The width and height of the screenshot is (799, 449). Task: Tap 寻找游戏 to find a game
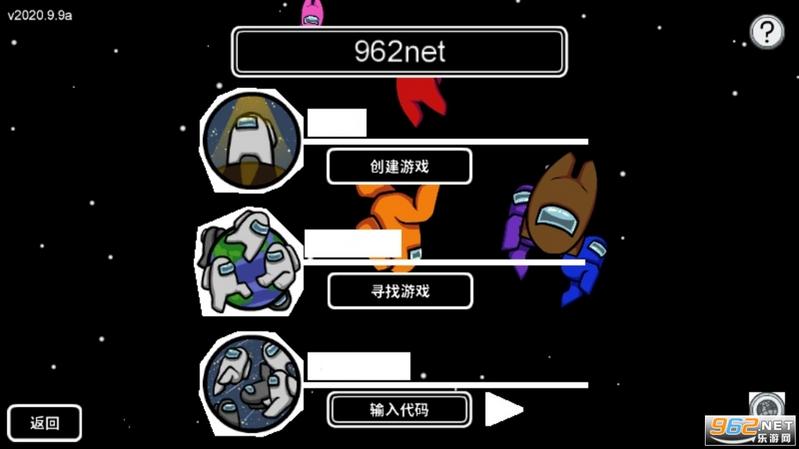[399, 291]
